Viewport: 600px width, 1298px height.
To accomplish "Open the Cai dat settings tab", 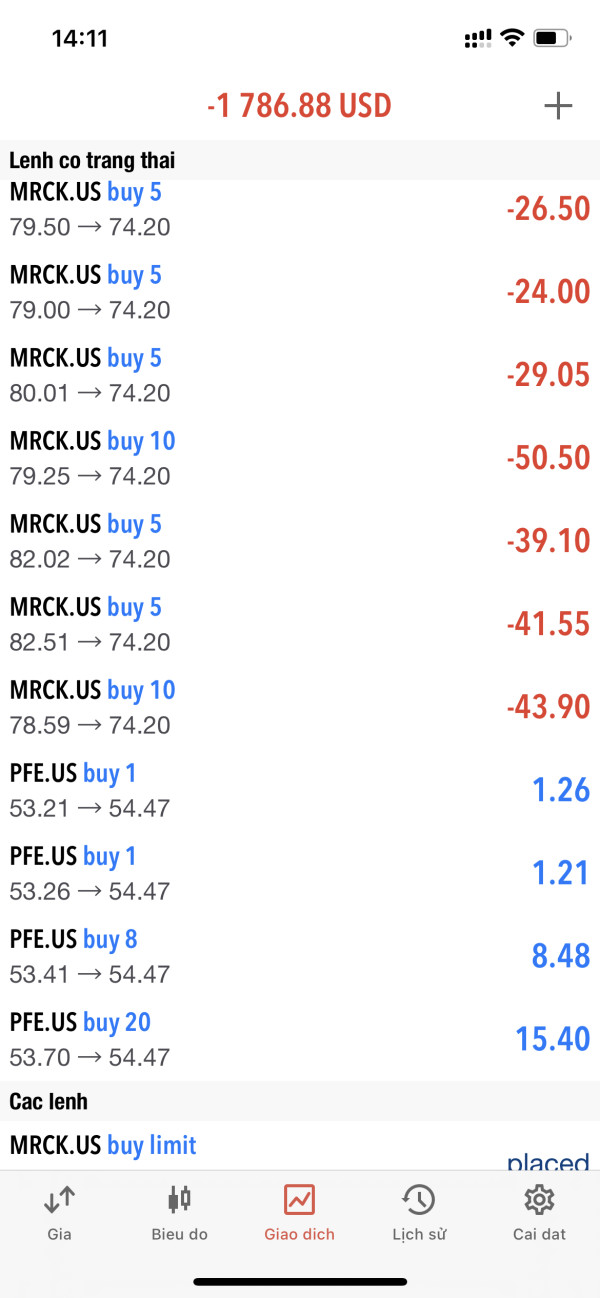I will coord(539,1212).
